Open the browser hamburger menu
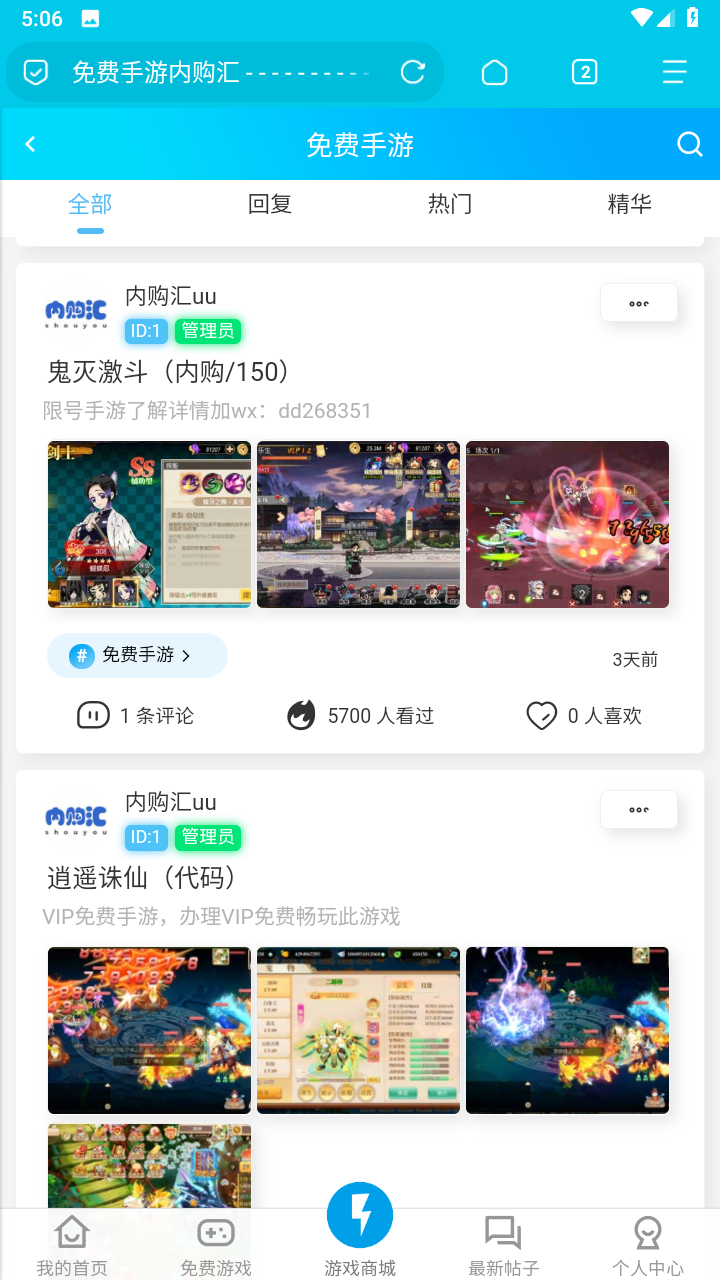 coord(674,72)
